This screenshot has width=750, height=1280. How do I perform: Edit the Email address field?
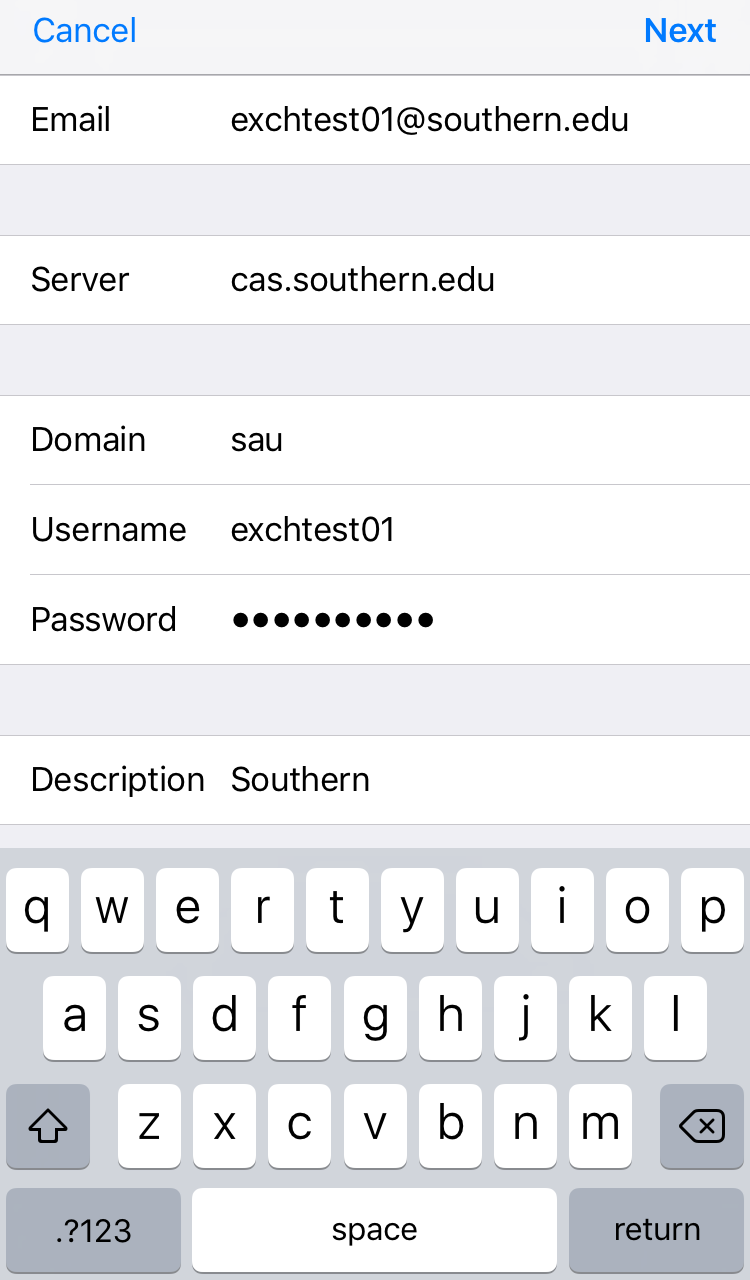point(430,120)
